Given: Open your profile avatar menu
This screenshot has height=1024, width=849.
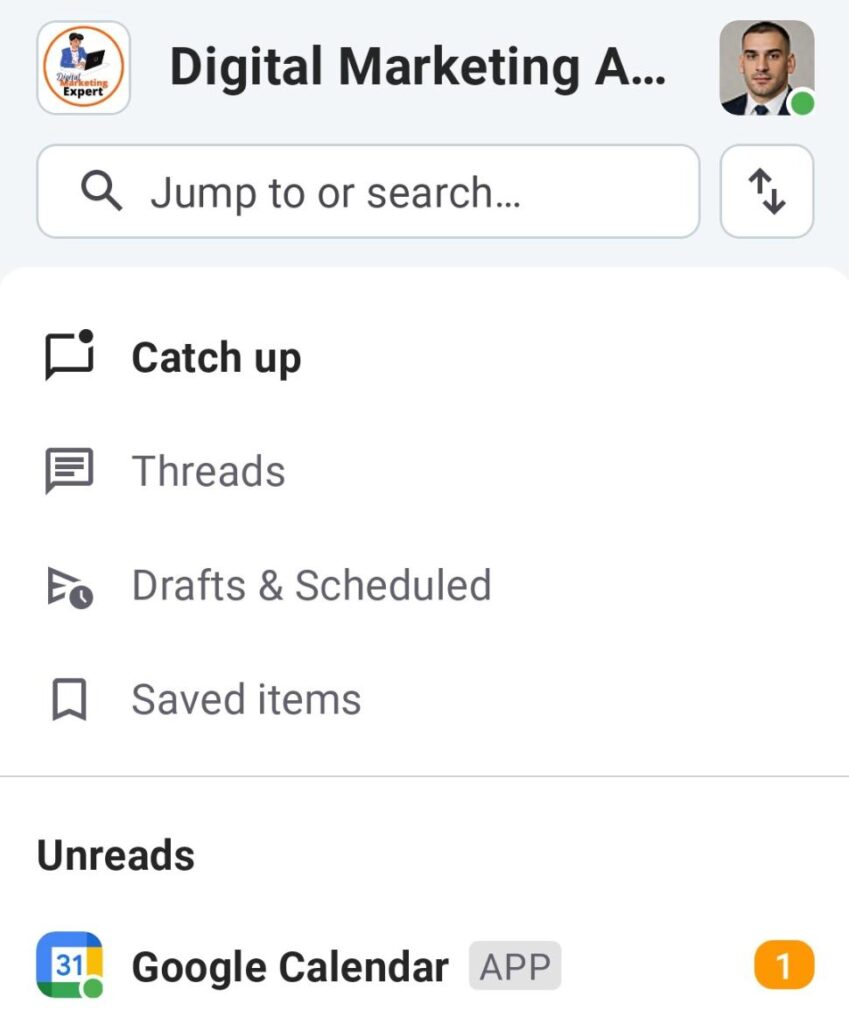Looking at the screenshot, I should 766,68.
